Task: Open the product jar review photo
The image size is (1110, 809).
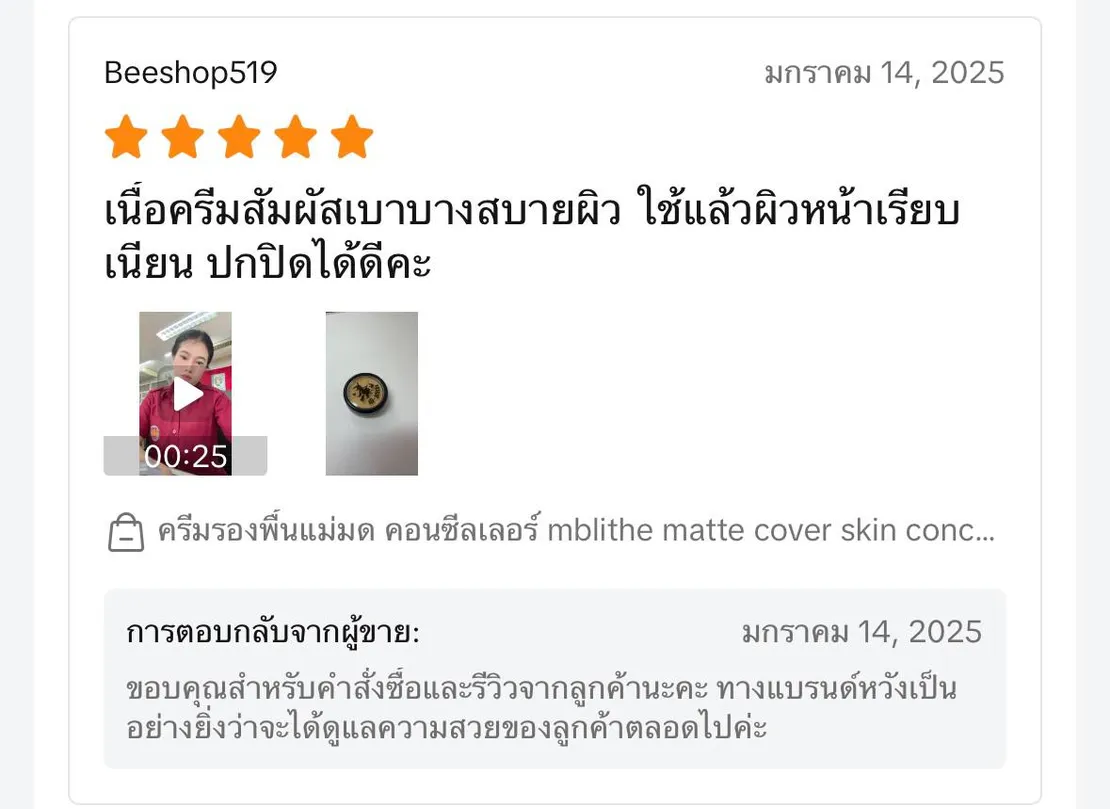Action: 371,393
